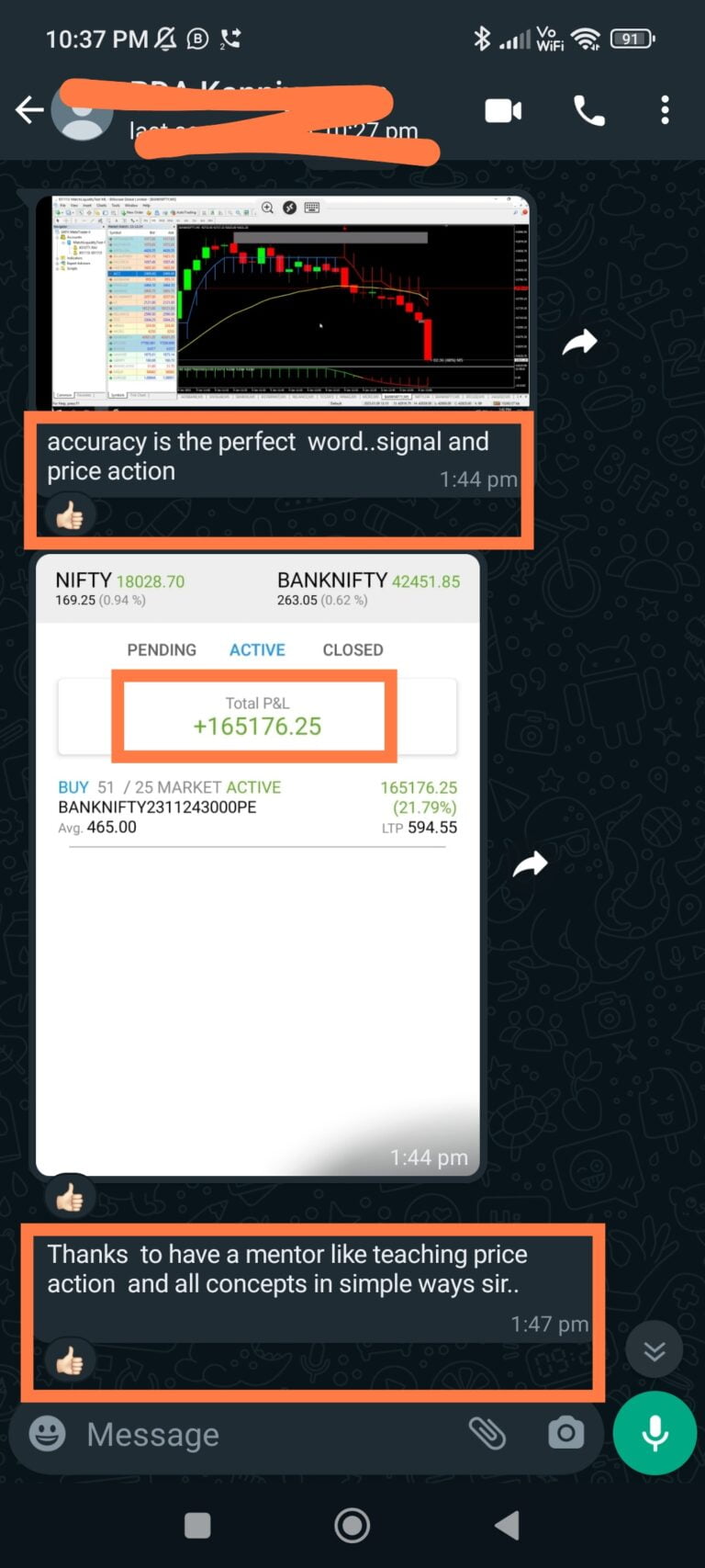Start a voice call

click(588, 111)
